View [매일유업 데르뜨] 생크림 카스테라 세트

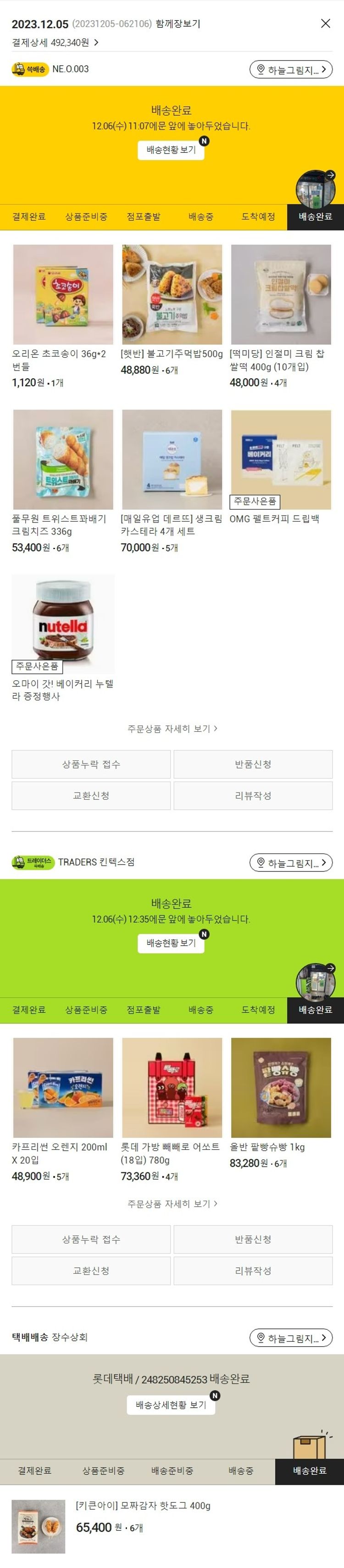pos(172,460)
